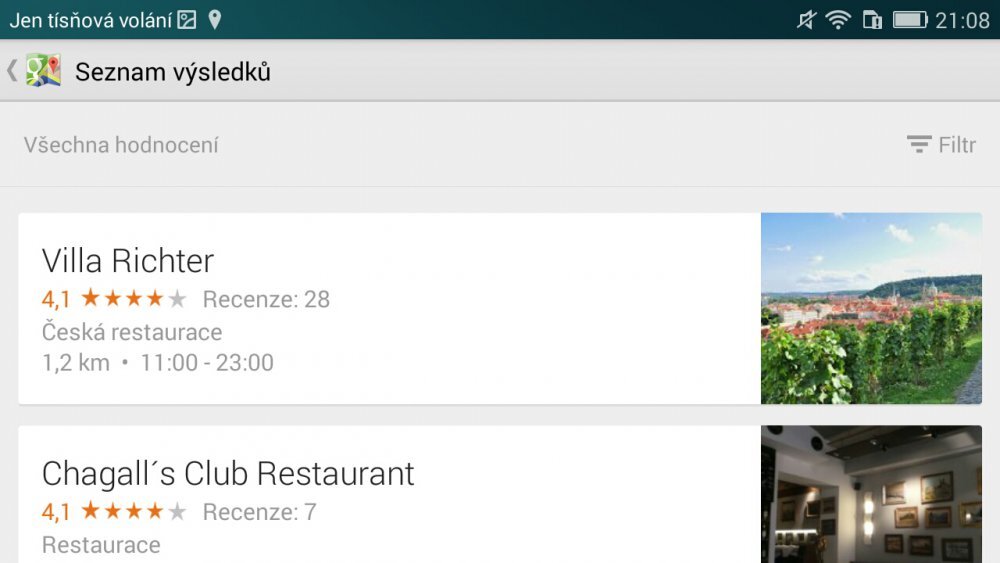Open the Filtr options
Screen dimensions: 1000x563
tap(941, 145)
